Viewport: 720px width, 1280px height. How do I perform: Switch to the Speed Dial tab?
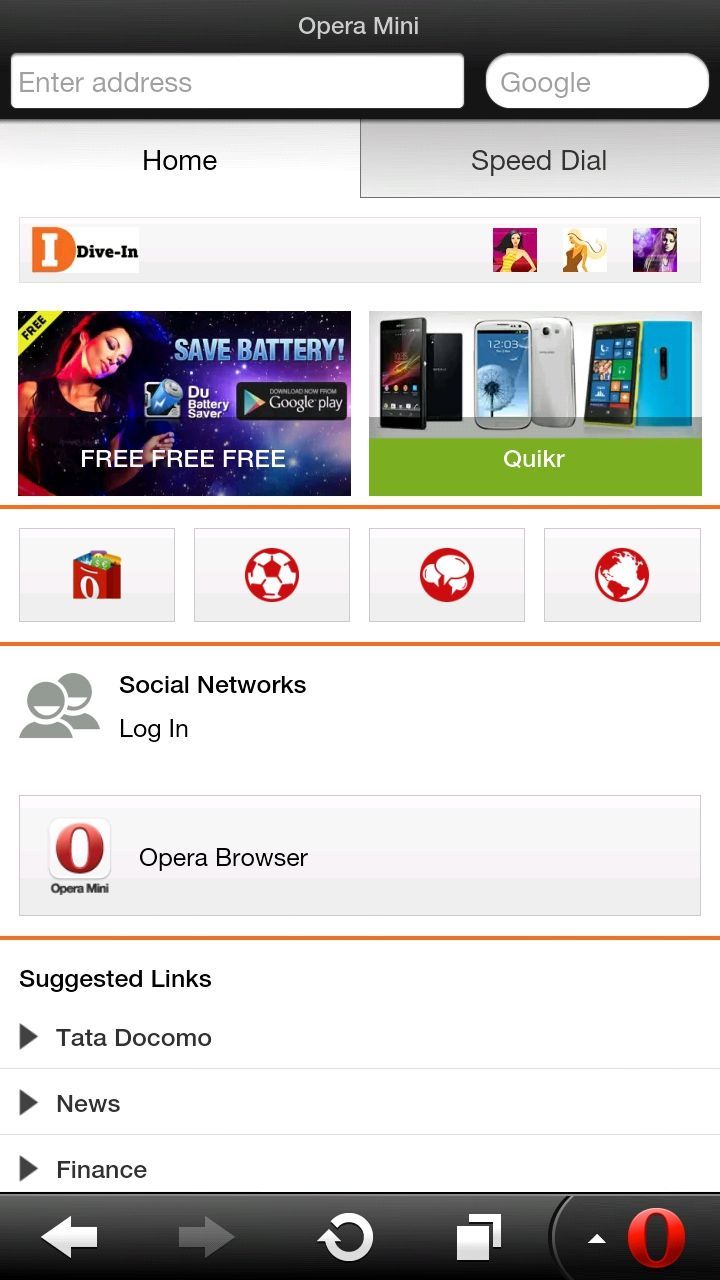[540, 160]
